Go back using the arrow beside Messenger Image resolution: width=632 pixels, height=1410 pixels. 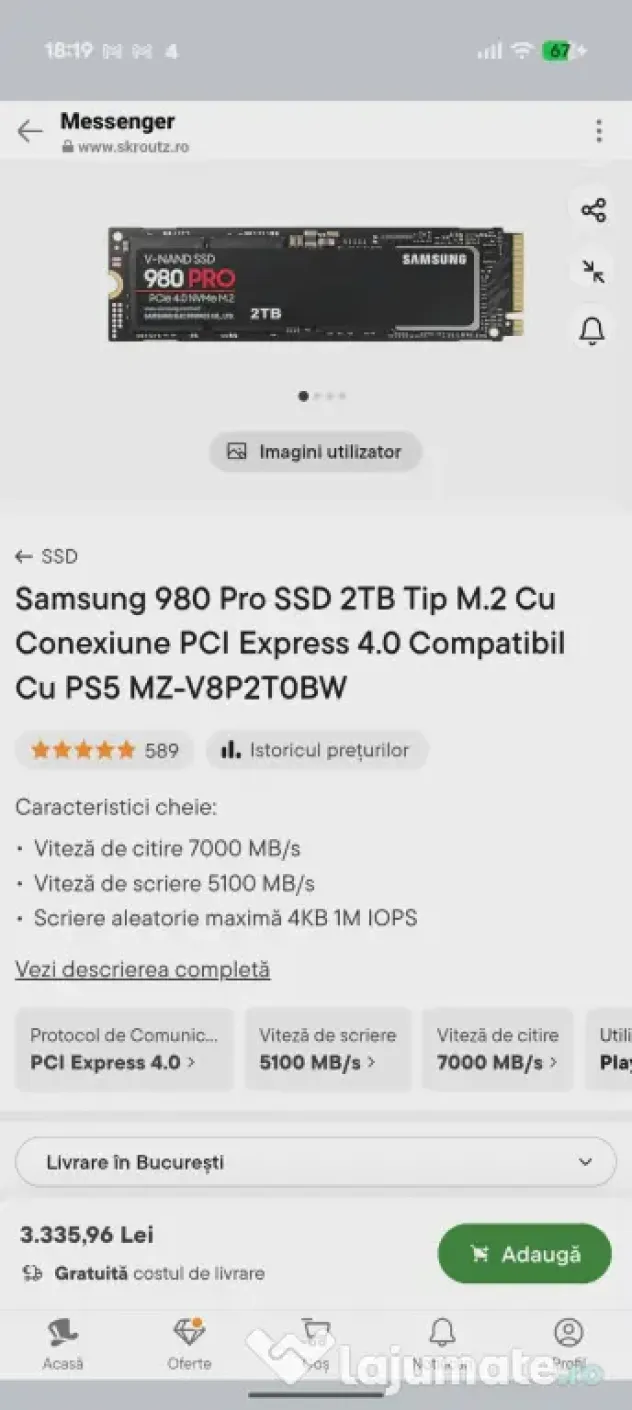pyautogui.click(x=30, y=131)
